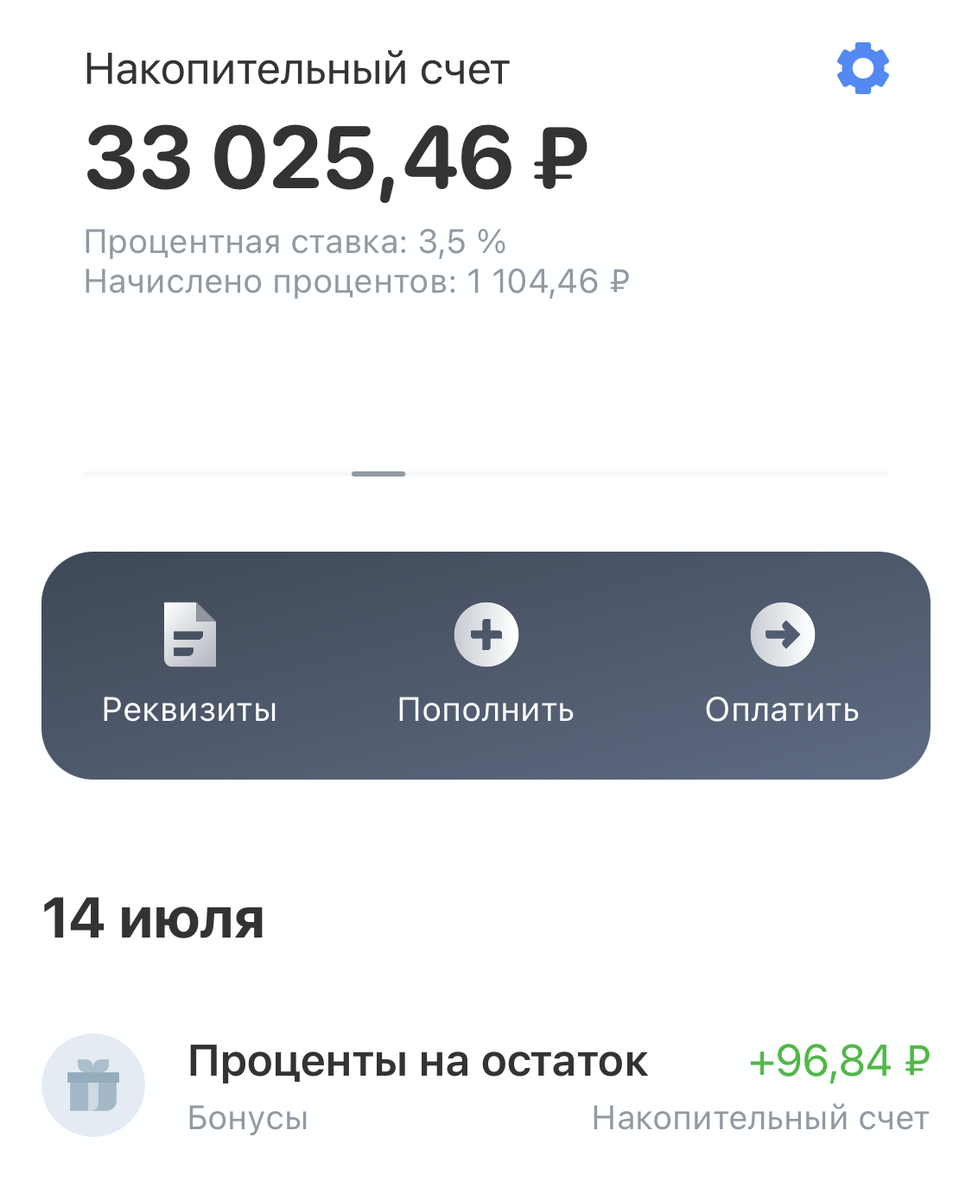Select the rightward arrow circle for payments

[783, 634]
